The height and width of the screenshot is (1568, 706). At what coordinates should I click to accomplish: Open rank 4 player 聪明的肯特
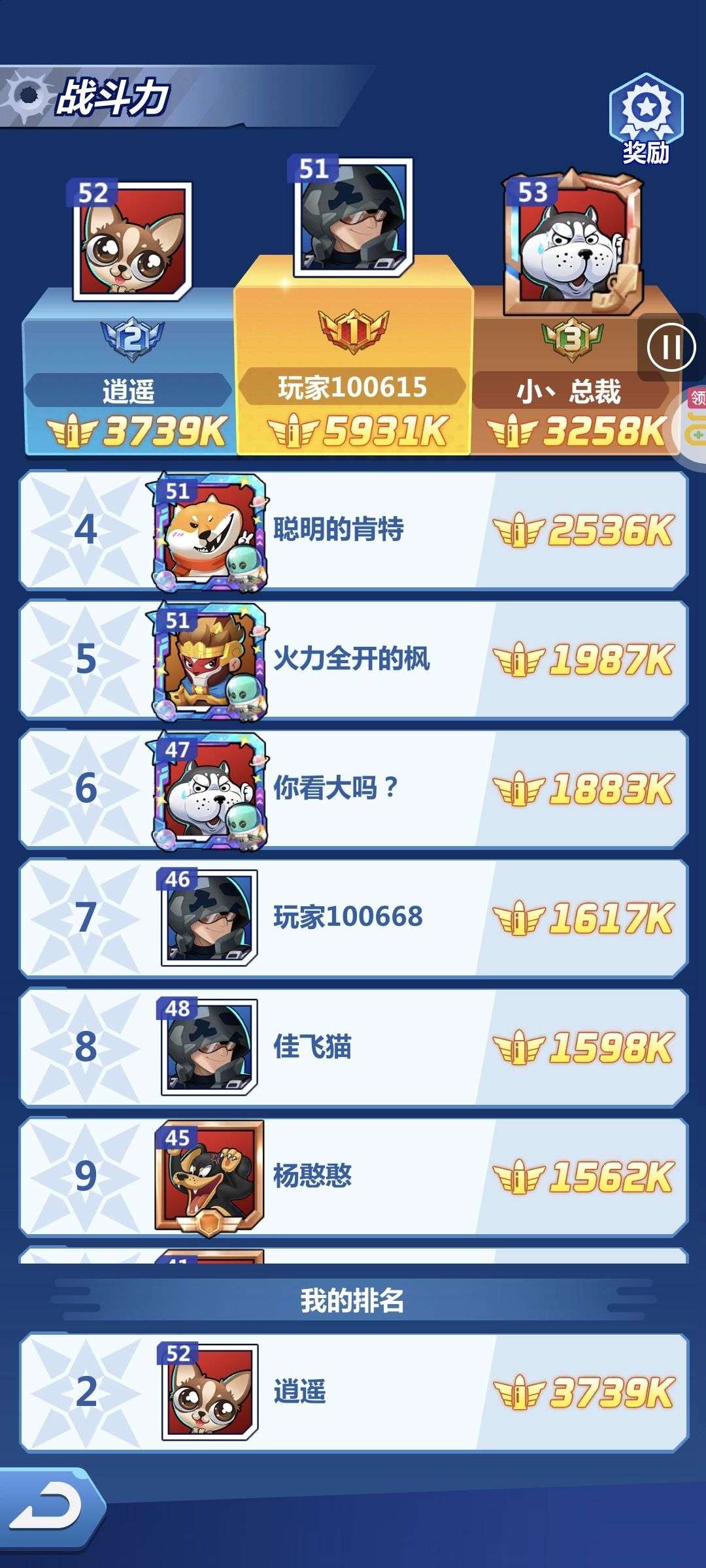[353, 530]
